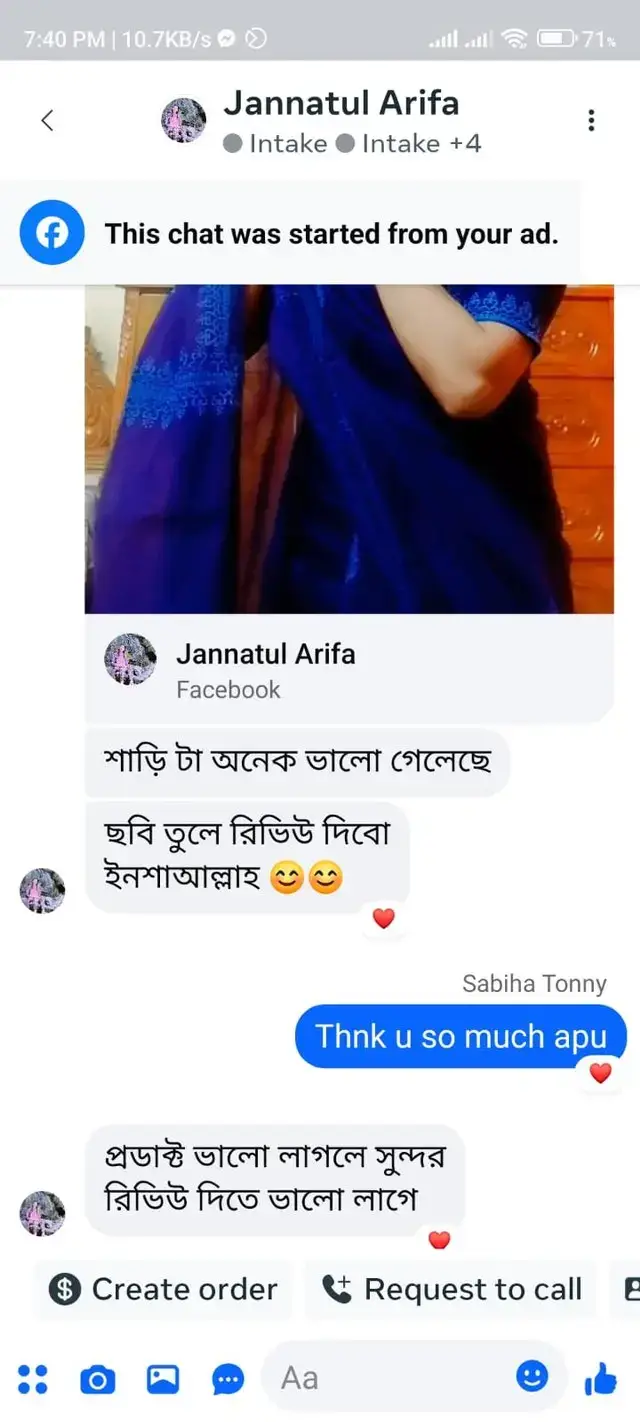Image resolution: width=640 pixels, height=1422 pixels.
Task: Open the camera to take a photo
Action: tap(97, 1380)
